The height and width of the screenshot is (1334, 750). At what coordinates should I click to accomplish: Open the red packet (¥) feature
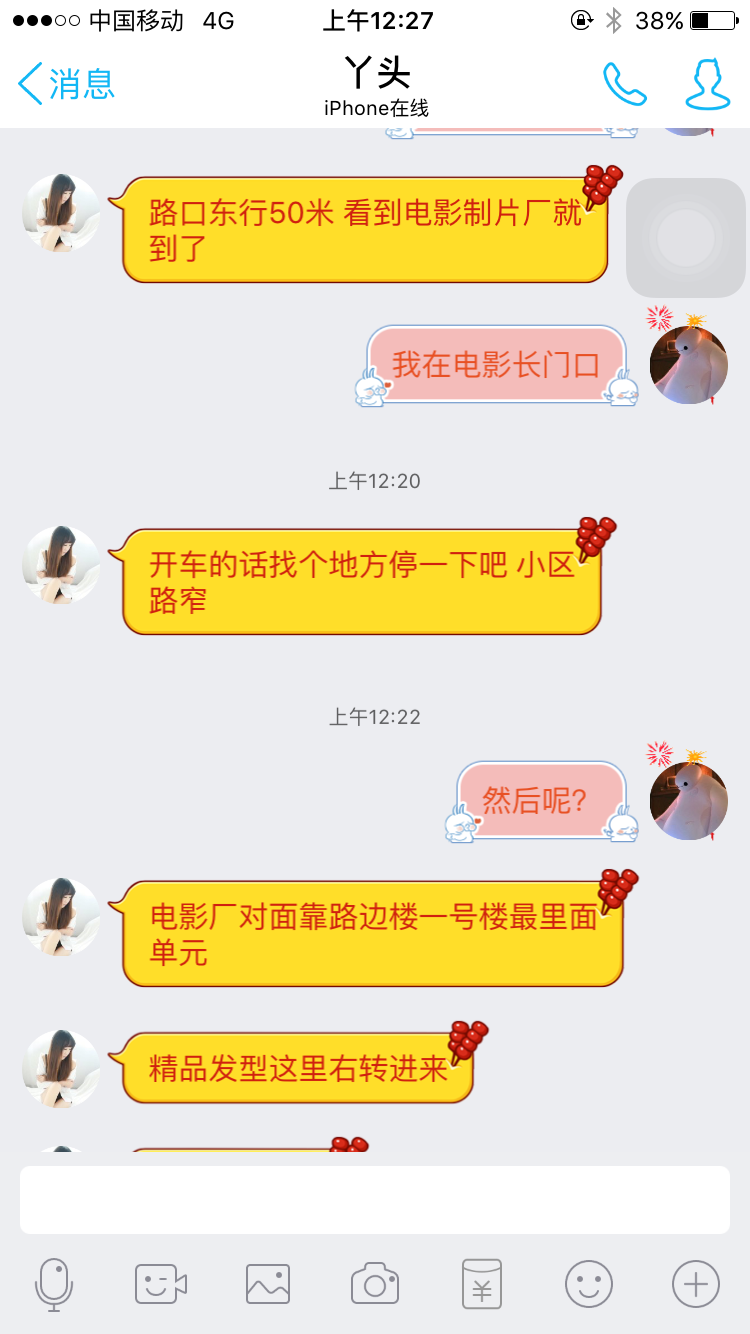tap(482, 1285)
